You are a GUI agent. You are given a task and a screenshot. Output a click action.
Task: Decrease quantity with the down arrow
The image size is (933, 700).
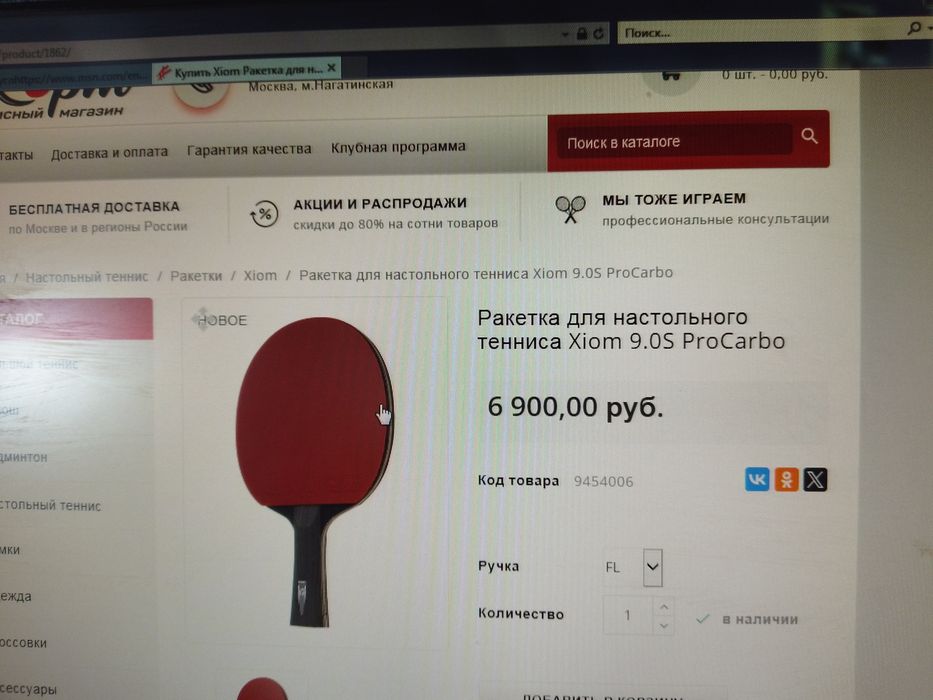(662, 624)
